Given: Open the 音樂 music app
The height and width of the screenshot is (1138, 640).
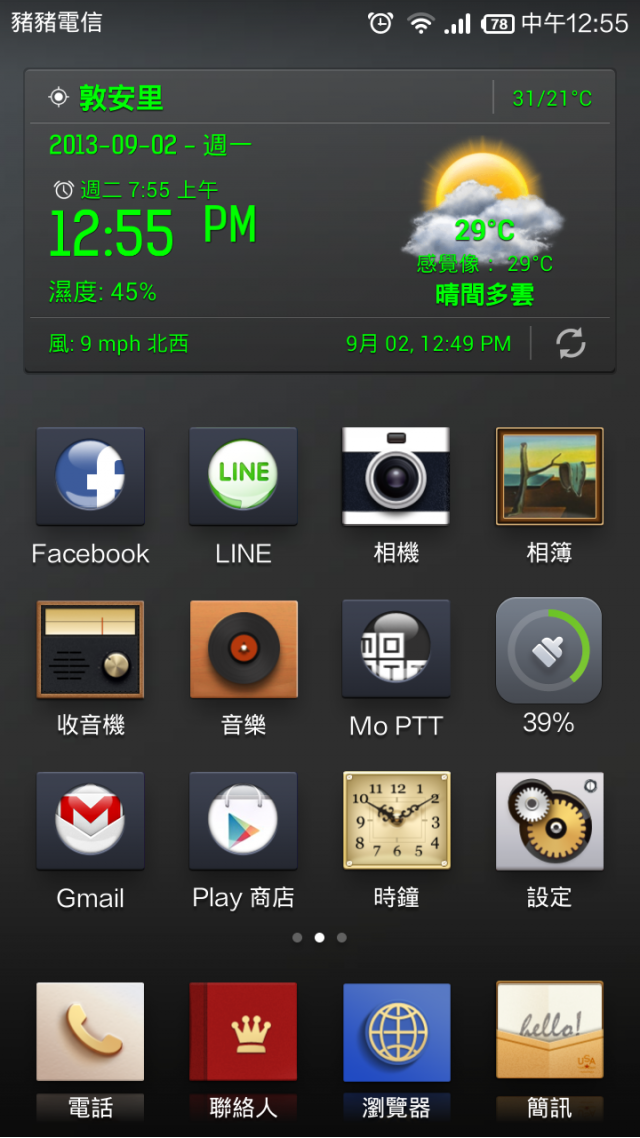Looking at the screenshot, I should [x=243, y=649].
